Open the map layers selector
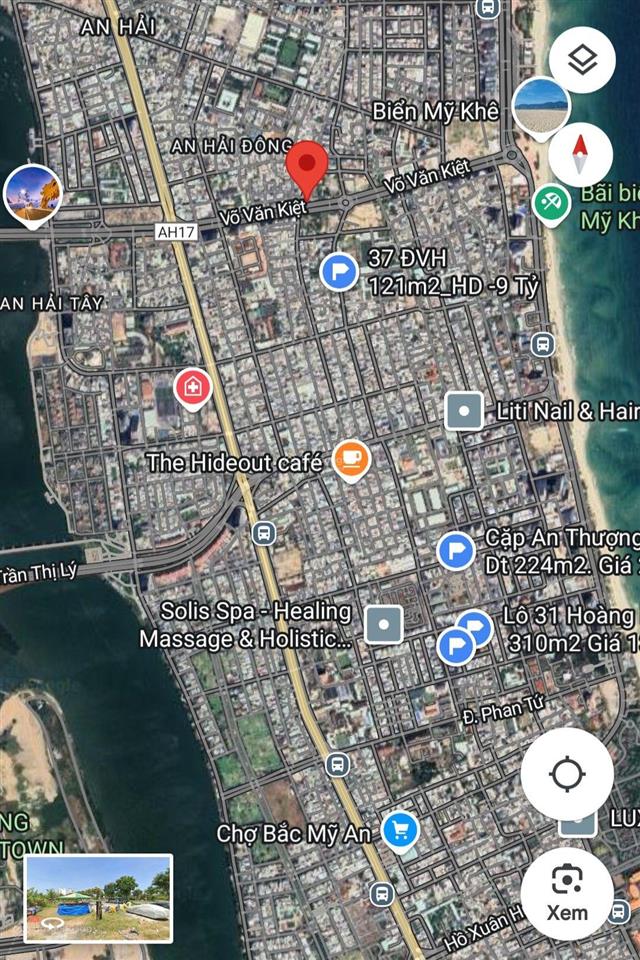Image resolution: width=640 pixels, height=960 pixels. [x=581, y=60]
